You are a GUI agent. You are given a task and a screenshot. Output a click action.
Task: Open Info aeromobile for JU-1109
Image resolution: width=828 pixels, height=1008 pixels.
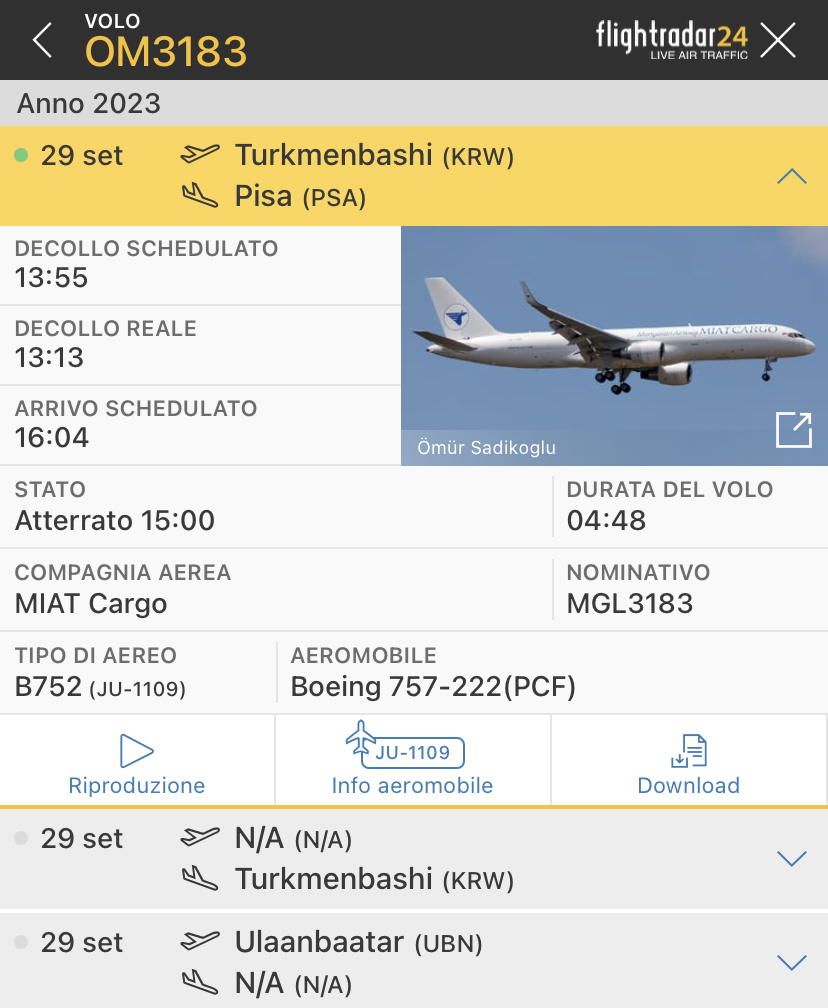tap(412, 762)
